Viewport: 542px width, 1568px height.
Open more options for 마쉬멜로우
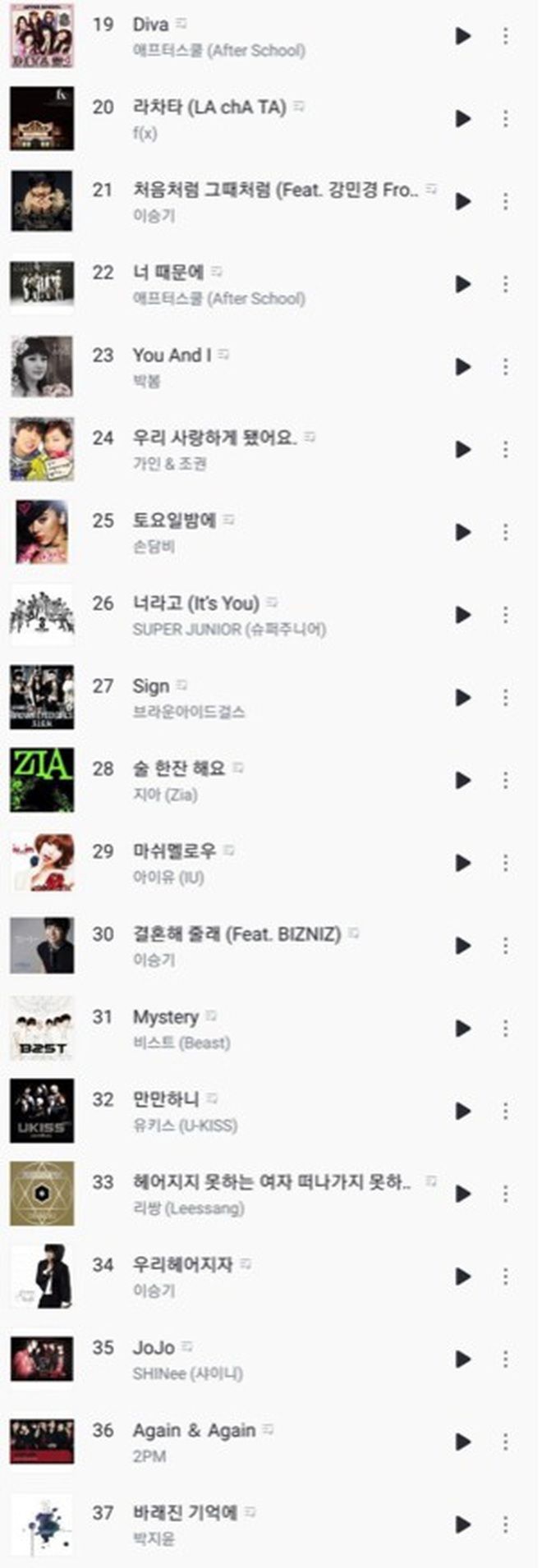[x=505, y=864]
